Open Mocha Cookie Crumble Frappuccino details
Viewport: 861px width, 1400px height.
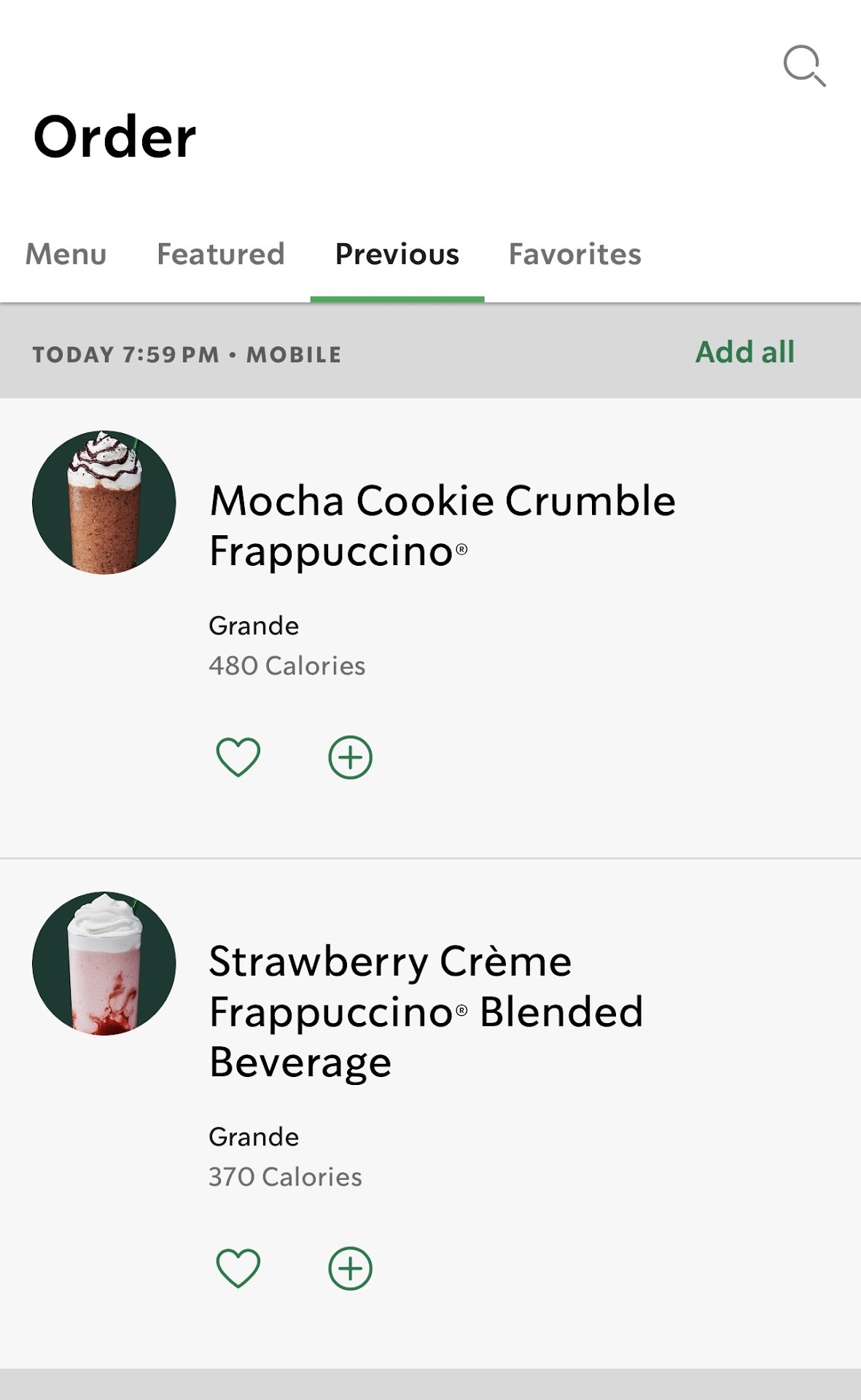tap(442, 525)
